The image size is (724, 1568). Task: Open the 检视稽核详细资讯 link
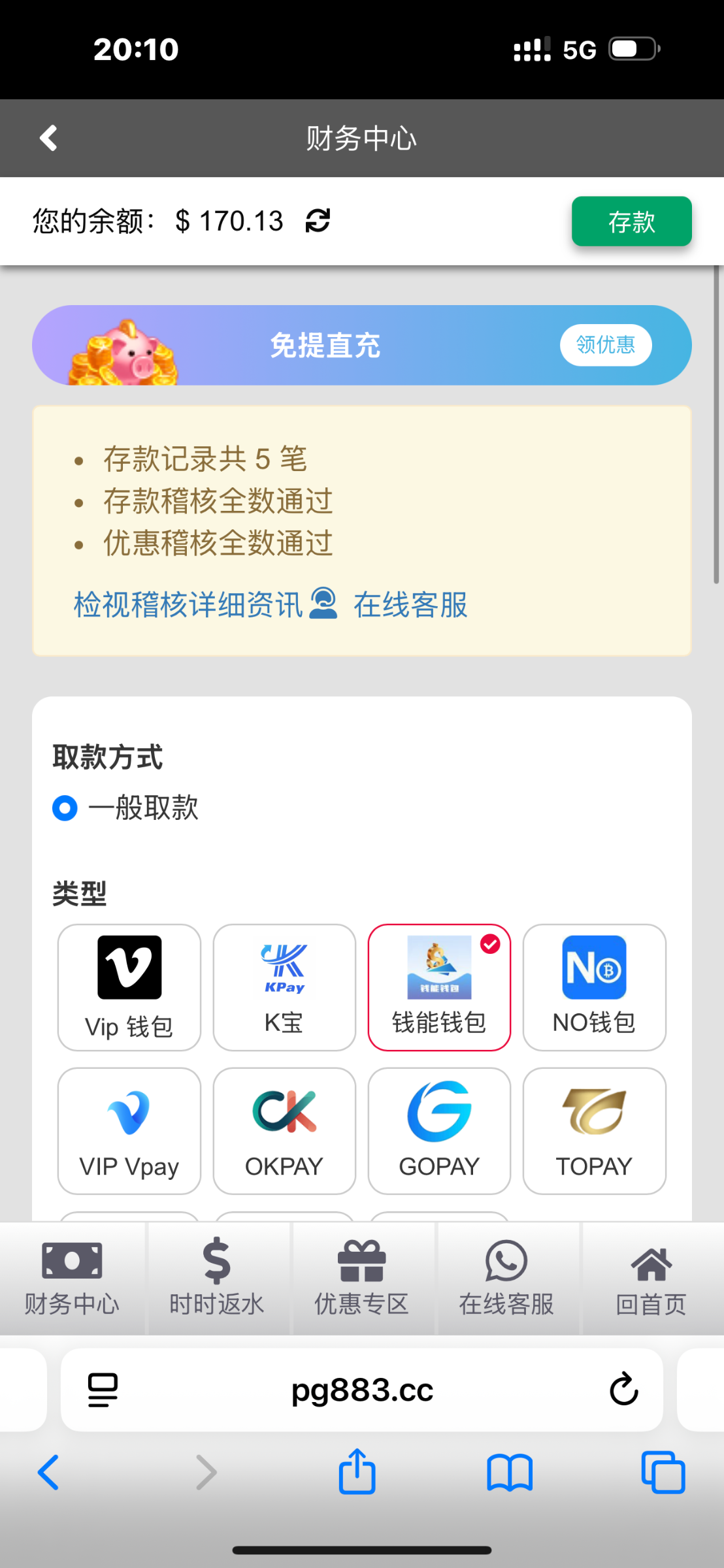188,604
